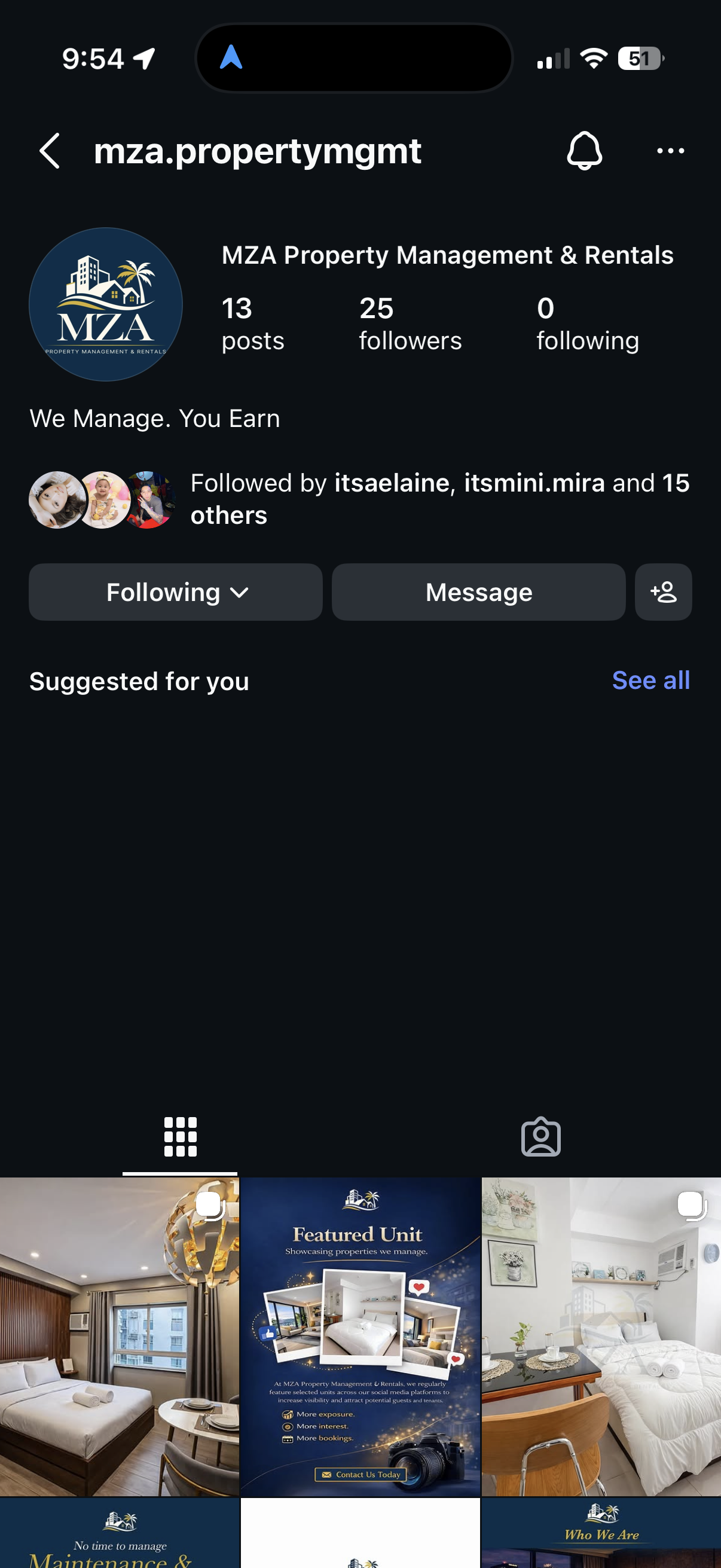Open the three-dot overflow menu
Viewport: 721px width, 1568px height.
[670, 150]
